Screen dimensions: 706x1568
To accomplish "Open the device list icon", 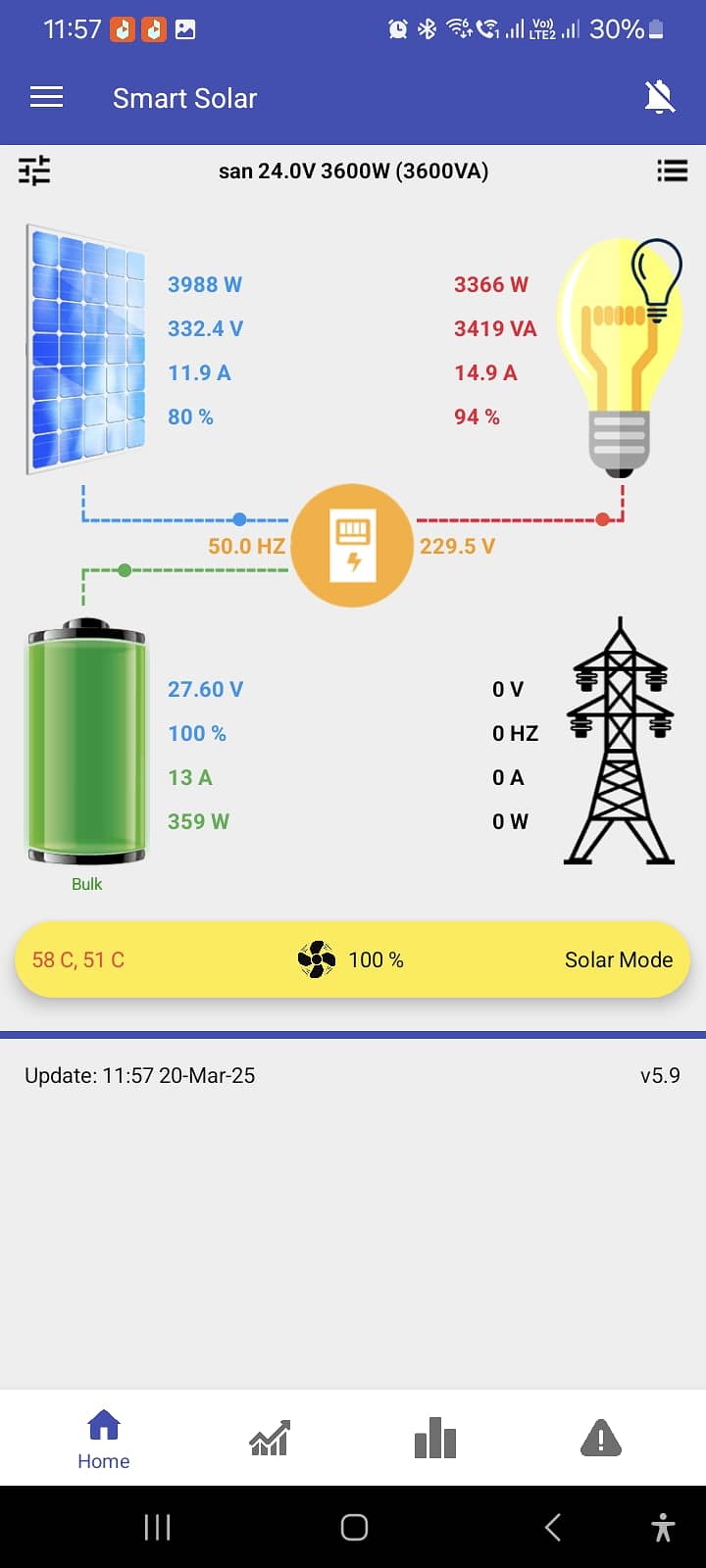I will (x=672, y=171).
